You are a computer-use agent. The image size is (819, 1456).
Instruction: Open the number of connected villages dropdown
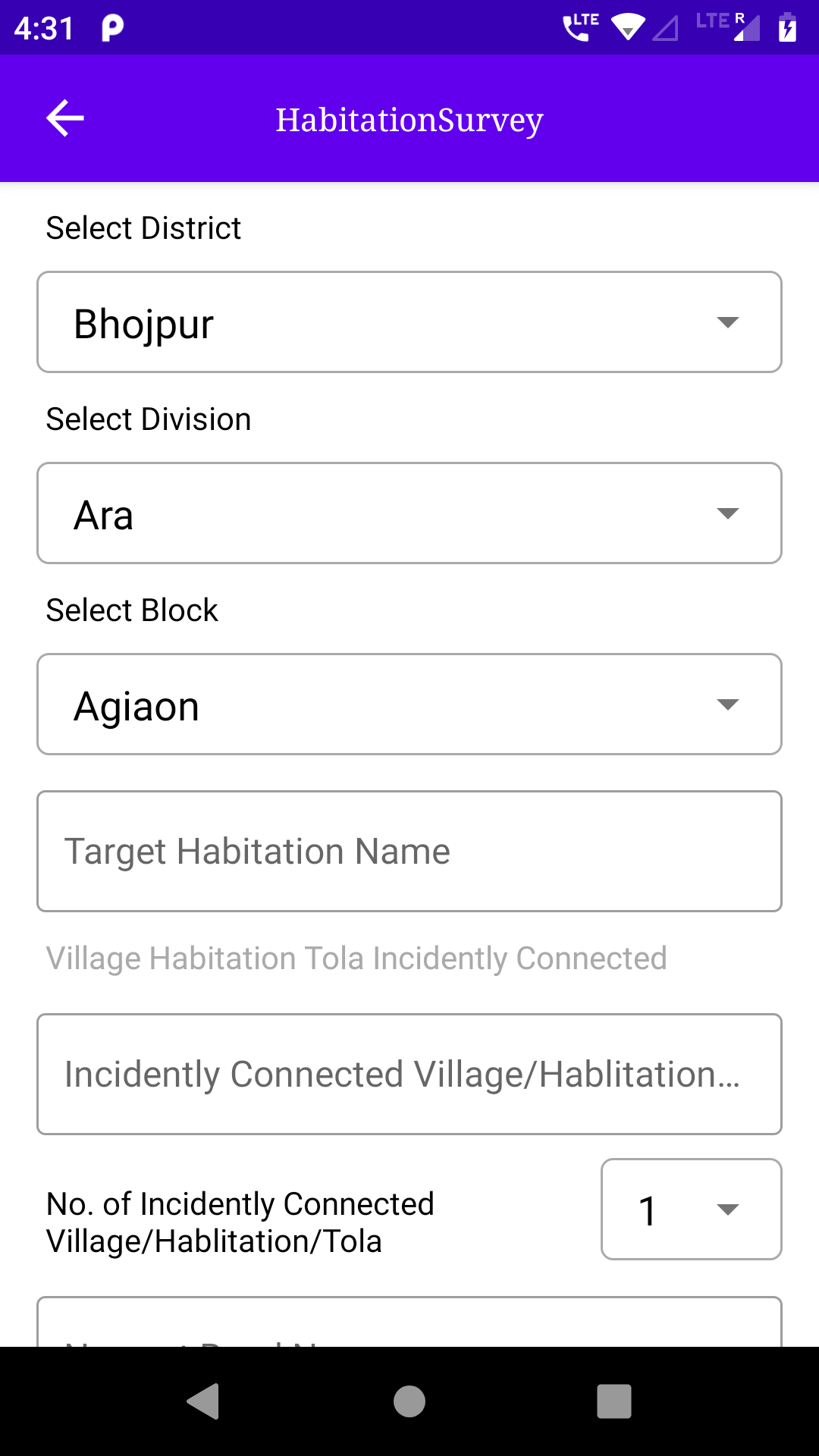[x=692, y=1210]
